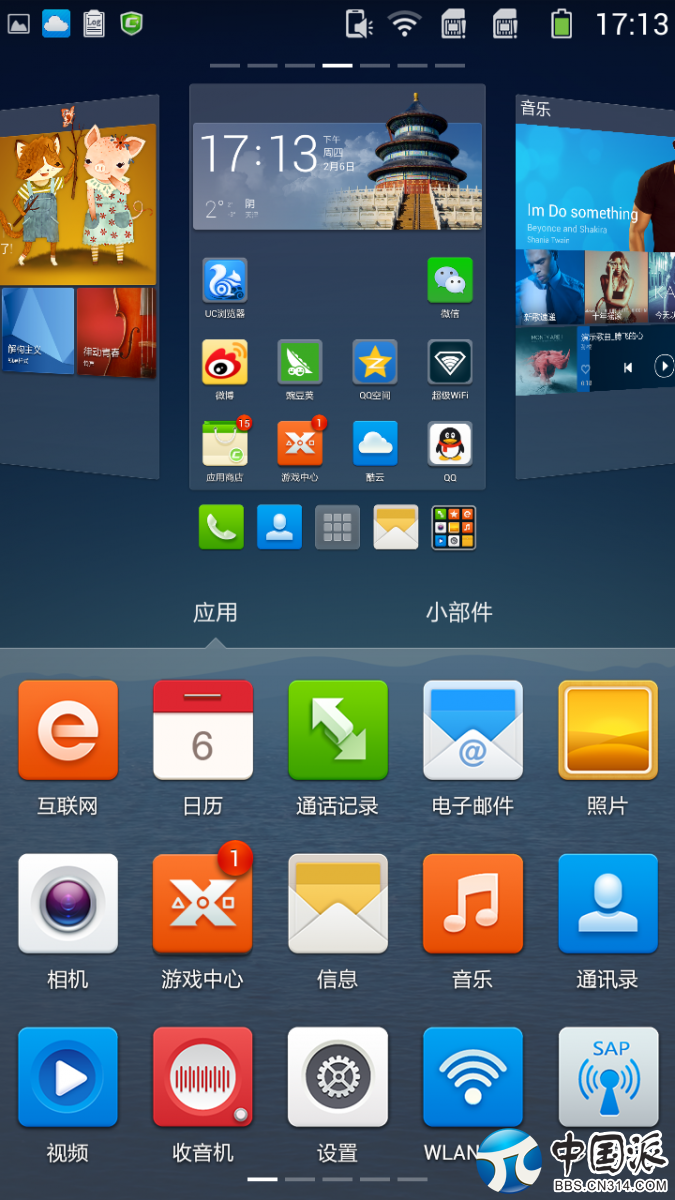Screen dimensions: 675x1200
Task: Open the 电子邮件 email app
Action: click(x=473, y=731)
